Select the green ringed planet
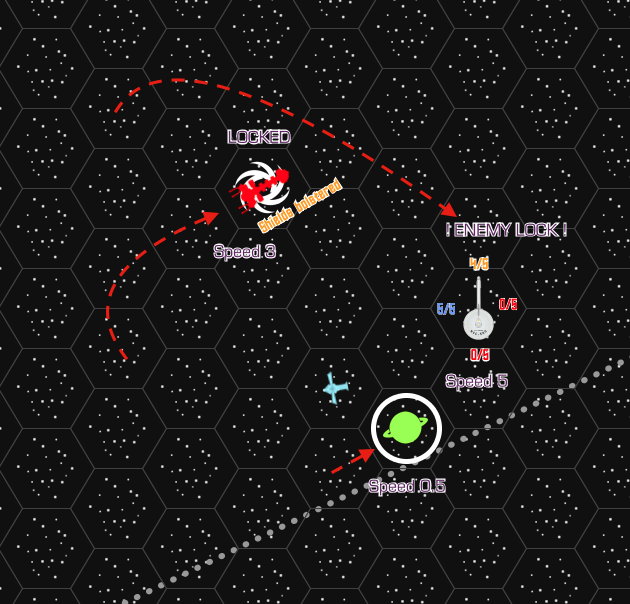Screen dimensions: 630x604 [x=406, y=427]
